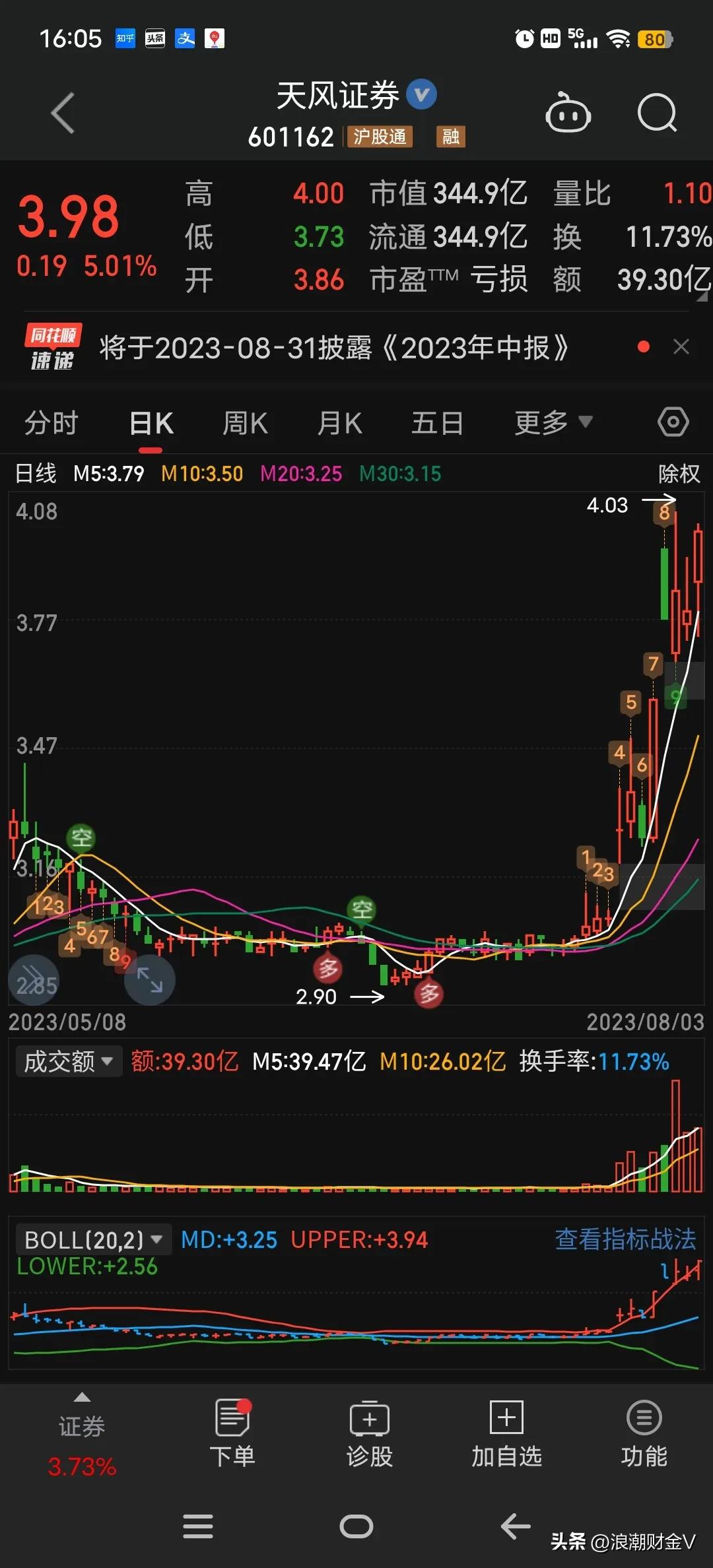Viewport: 713px width, 1568px height.
Task: Switch to the 分时 intraday tab
Action: (51, 422)
